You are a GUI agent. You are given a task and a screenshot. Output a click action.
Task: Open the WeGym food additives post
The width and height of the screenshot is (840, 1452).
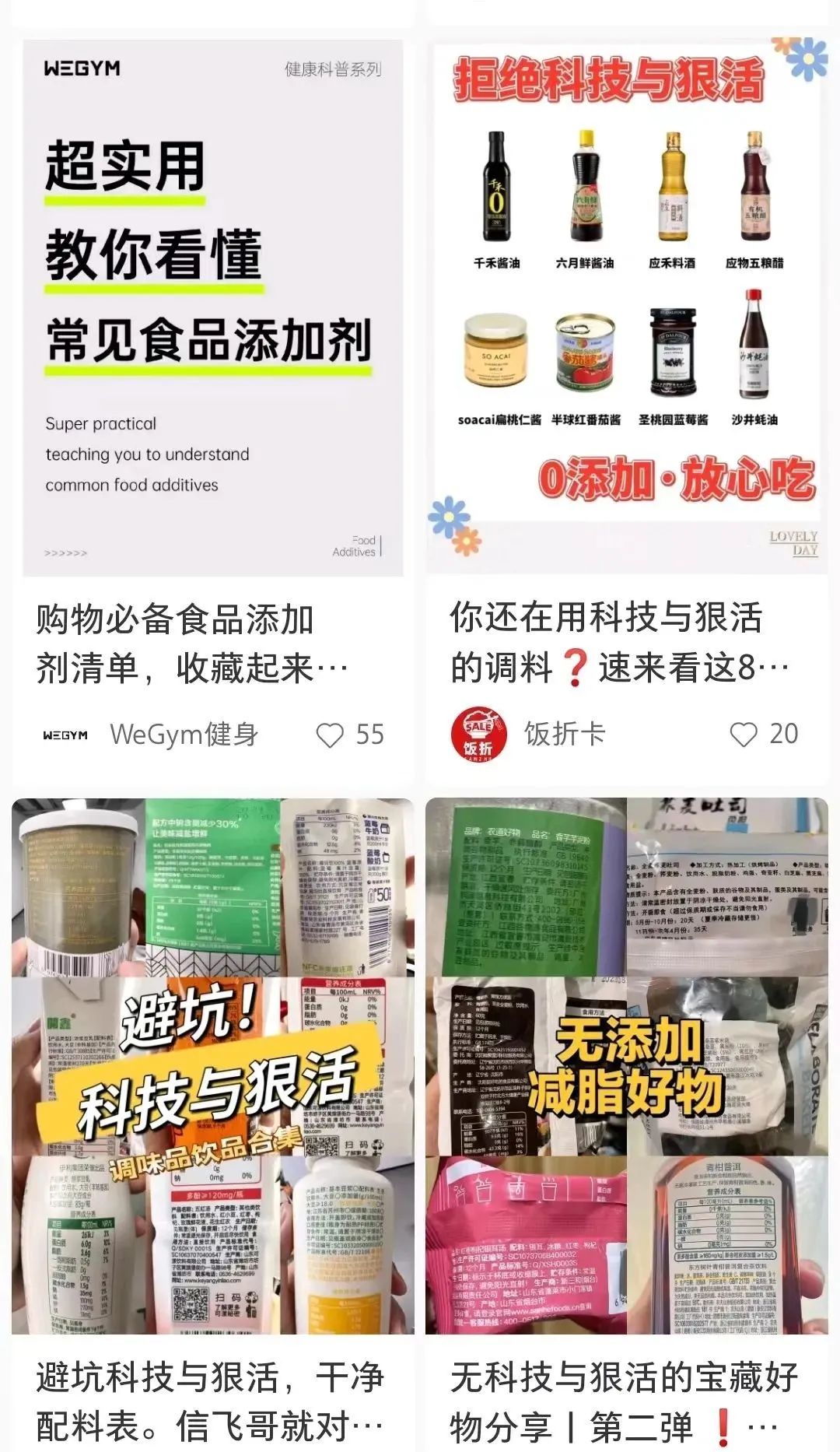pos(212,308)
